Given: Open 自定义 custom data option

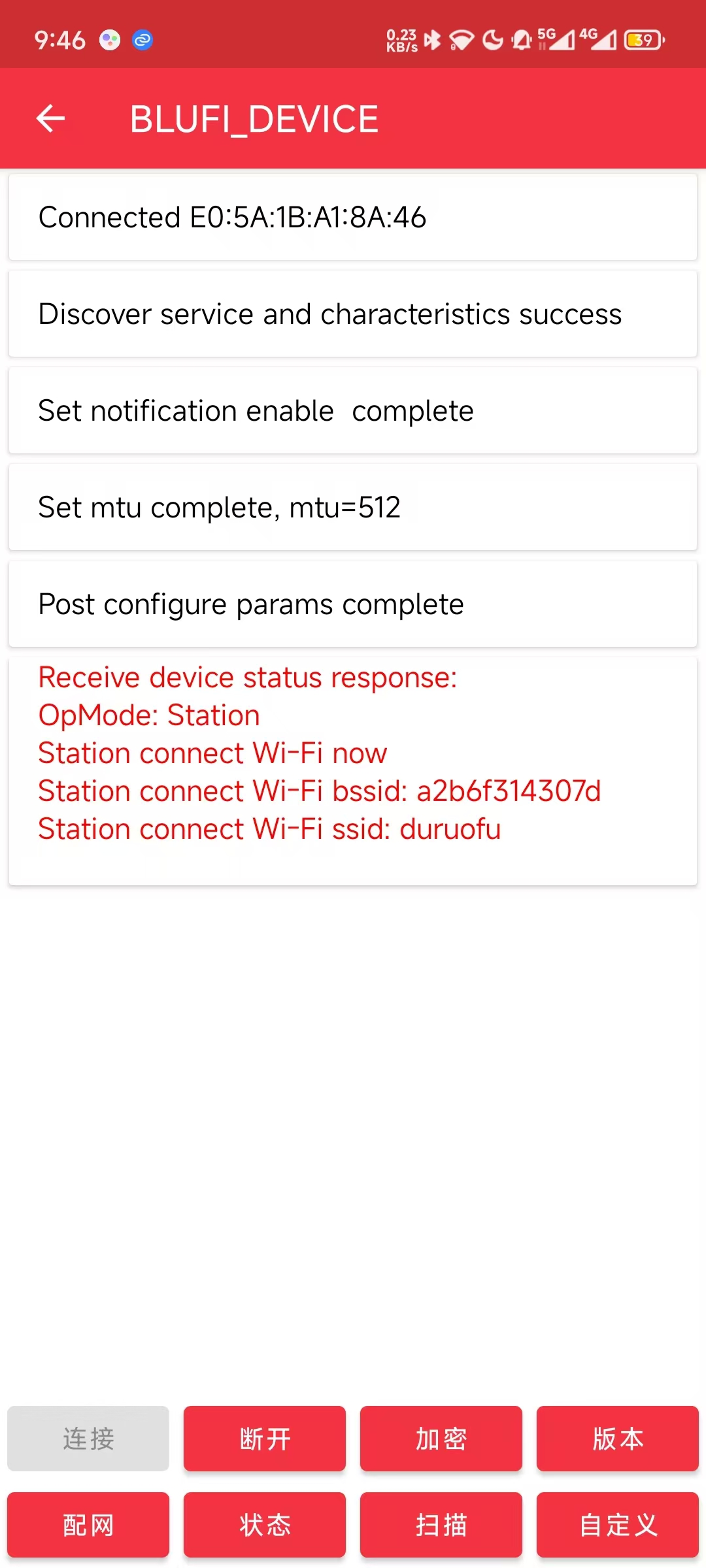Looking at the screenshot, I should [617, 1525].
